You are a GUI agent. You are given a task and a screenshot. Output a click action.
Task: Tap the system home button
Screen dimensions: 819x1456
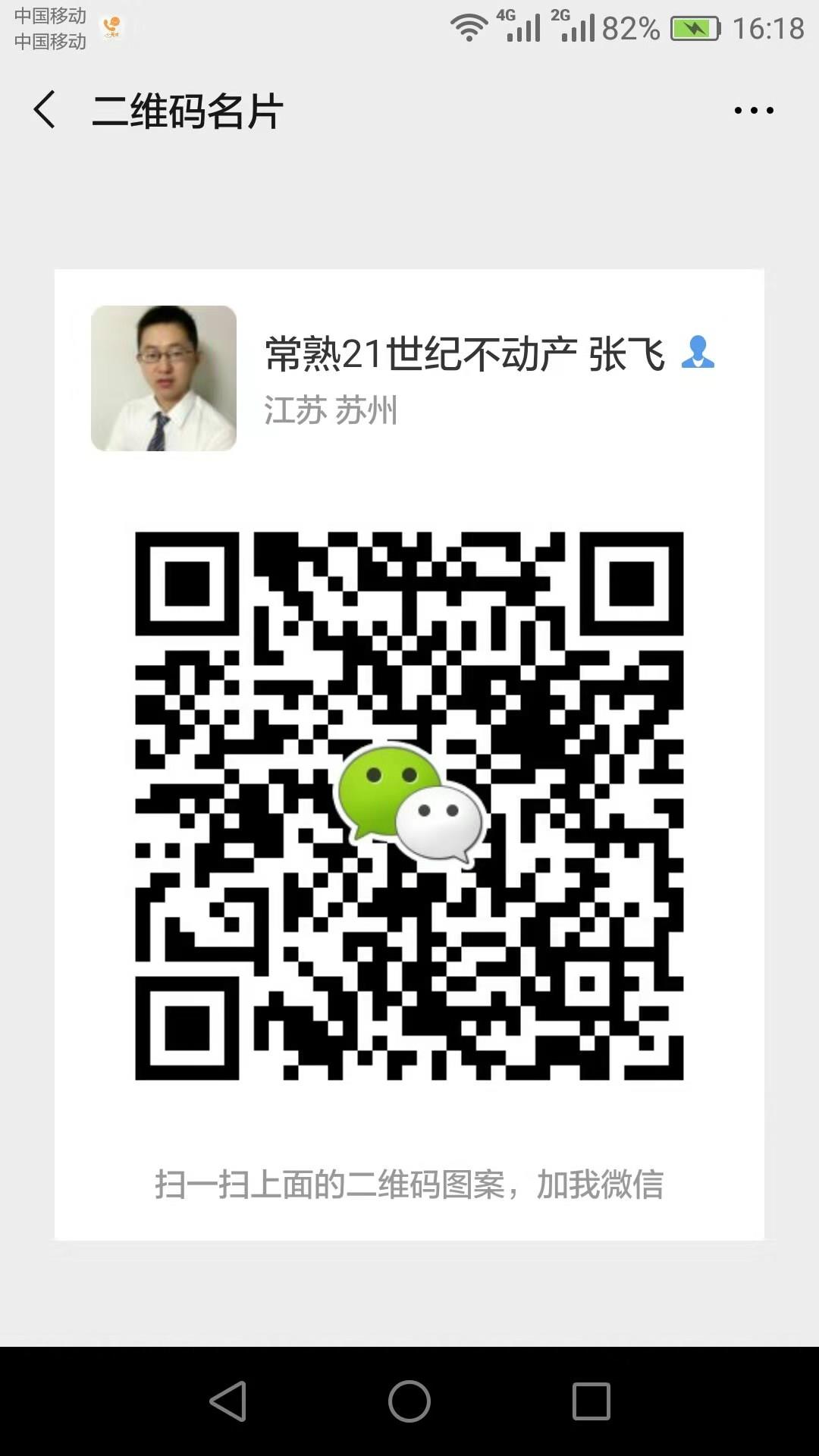409,1401
